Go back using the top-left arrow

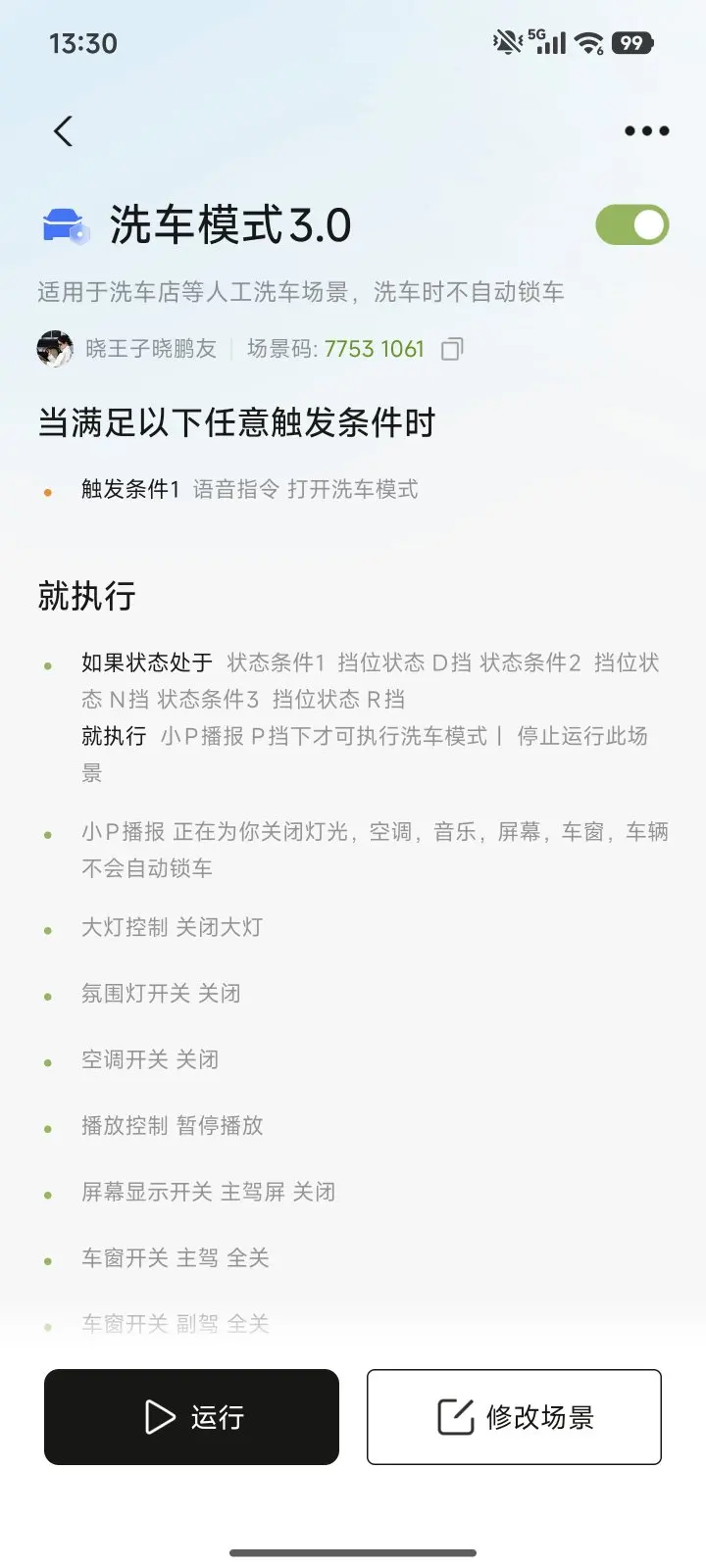[64, 131]
